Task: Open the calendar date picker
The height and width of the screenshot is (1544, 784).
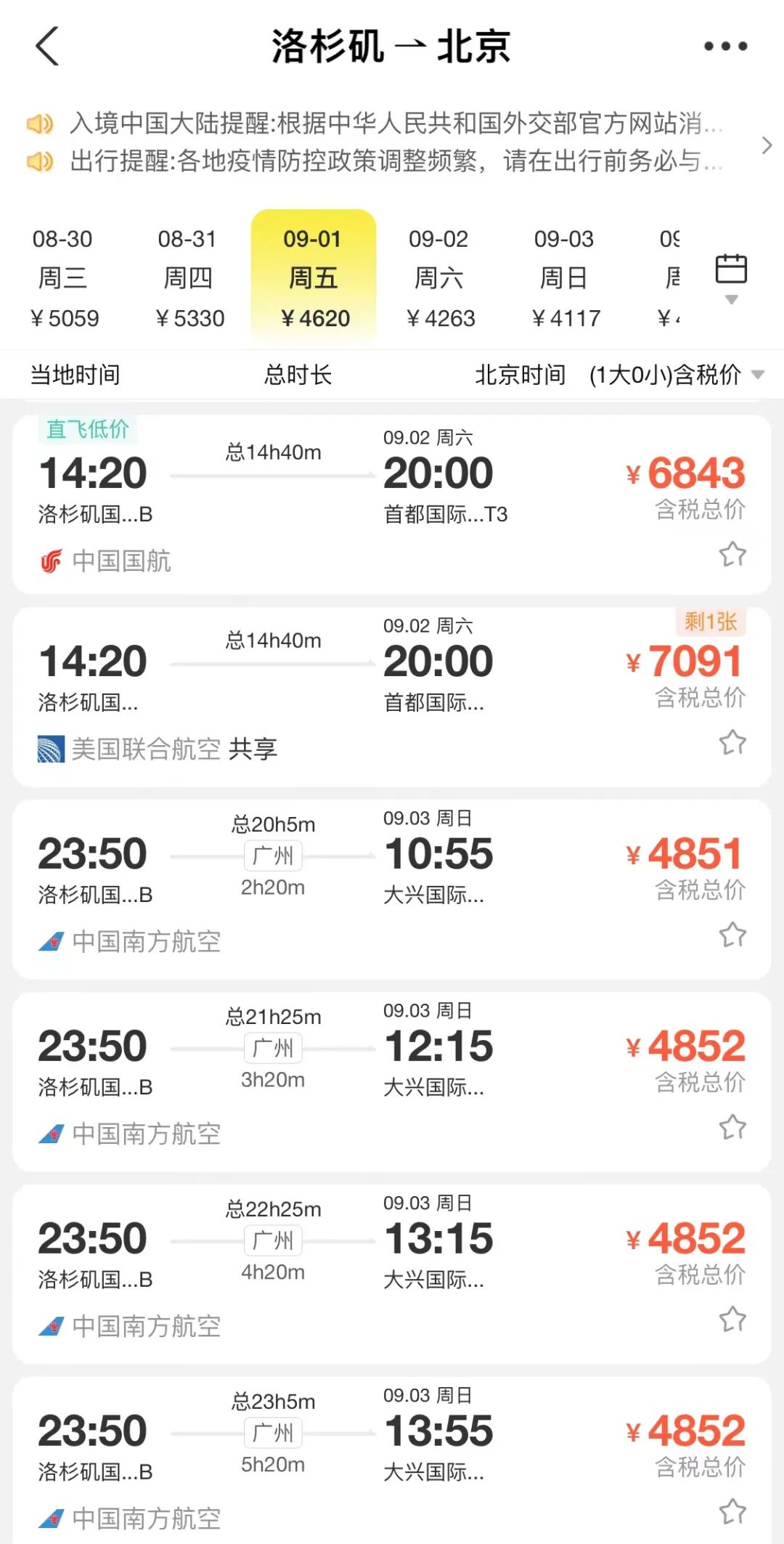Action: (731, 271)
